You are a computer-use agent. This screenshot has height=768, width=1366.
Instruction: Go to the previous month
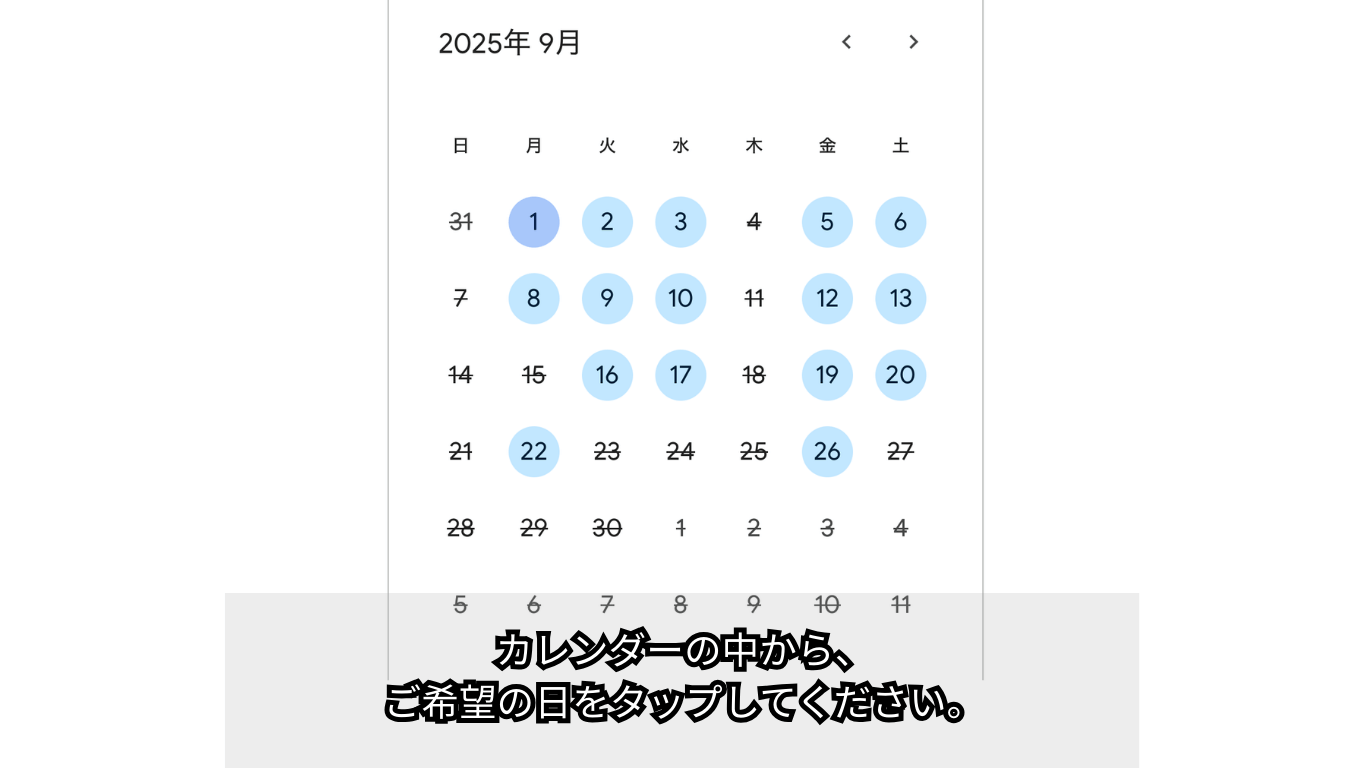pyautogui.click(x=846, y=42)
